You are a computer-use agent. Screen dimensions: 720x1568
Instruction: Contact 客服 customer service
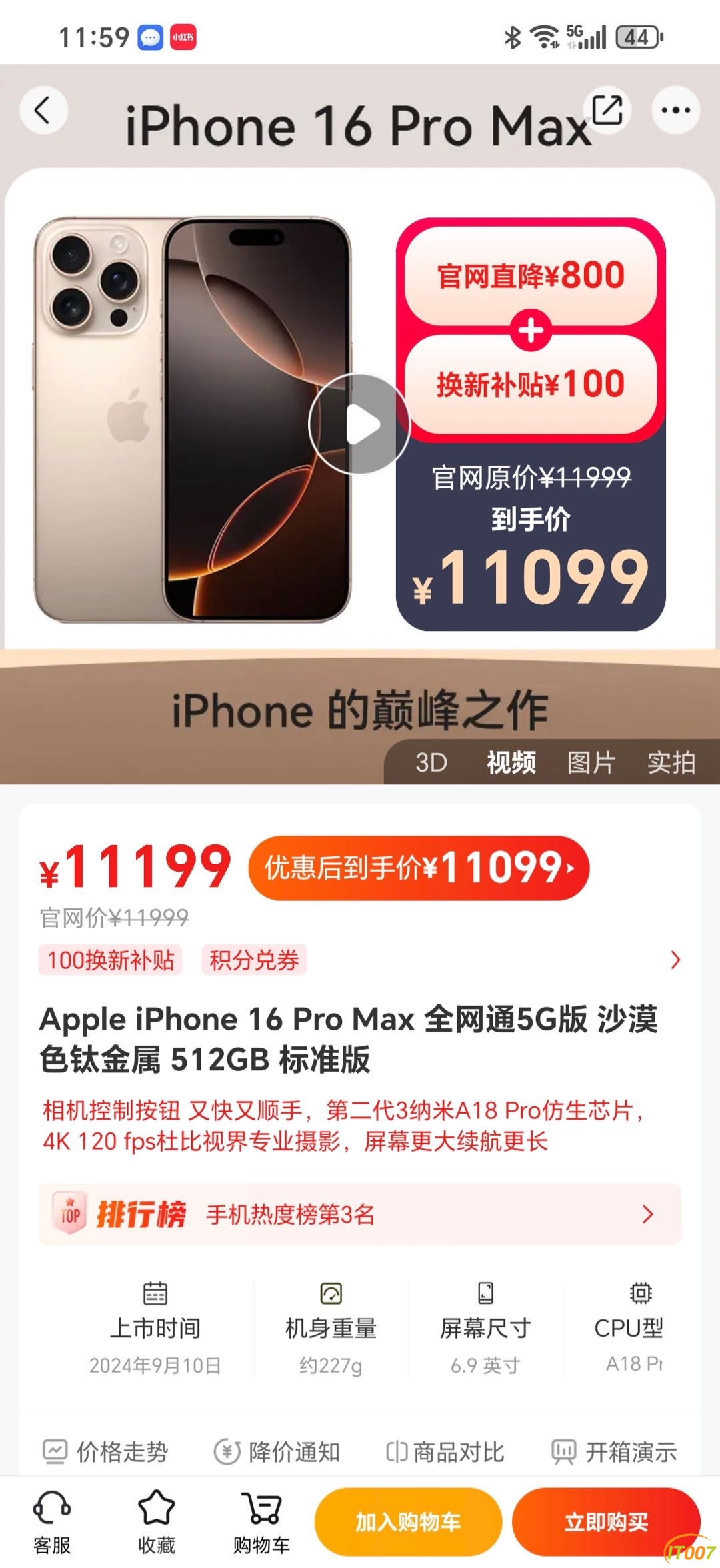(x=52, y=1522)
